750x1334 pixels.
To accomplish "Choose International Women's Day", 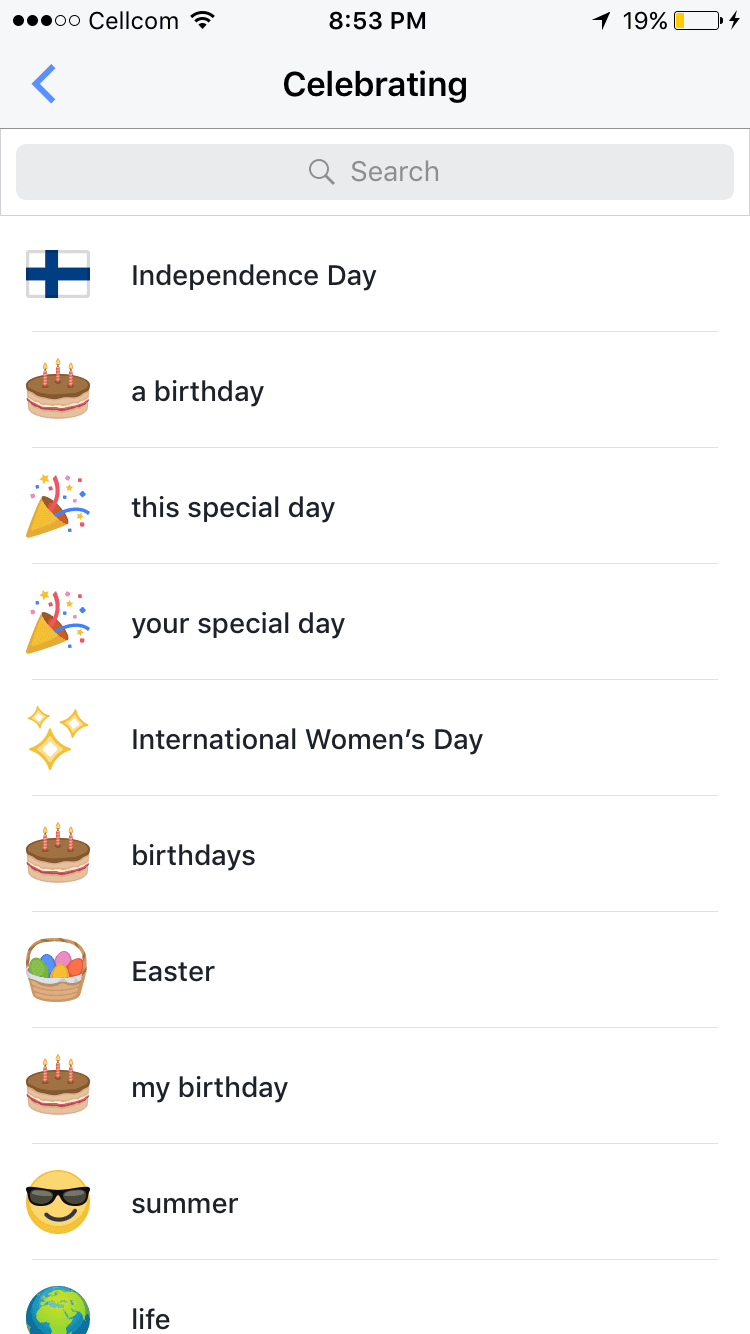I will (375, 739).
